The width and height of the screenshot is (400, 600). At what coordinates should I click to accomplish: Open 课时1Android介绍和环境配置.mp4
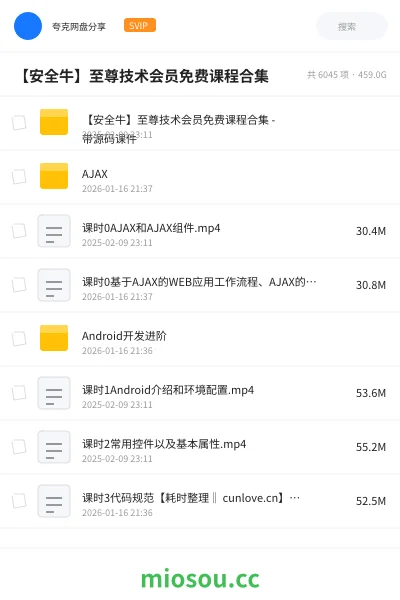(x=200, y=393)
